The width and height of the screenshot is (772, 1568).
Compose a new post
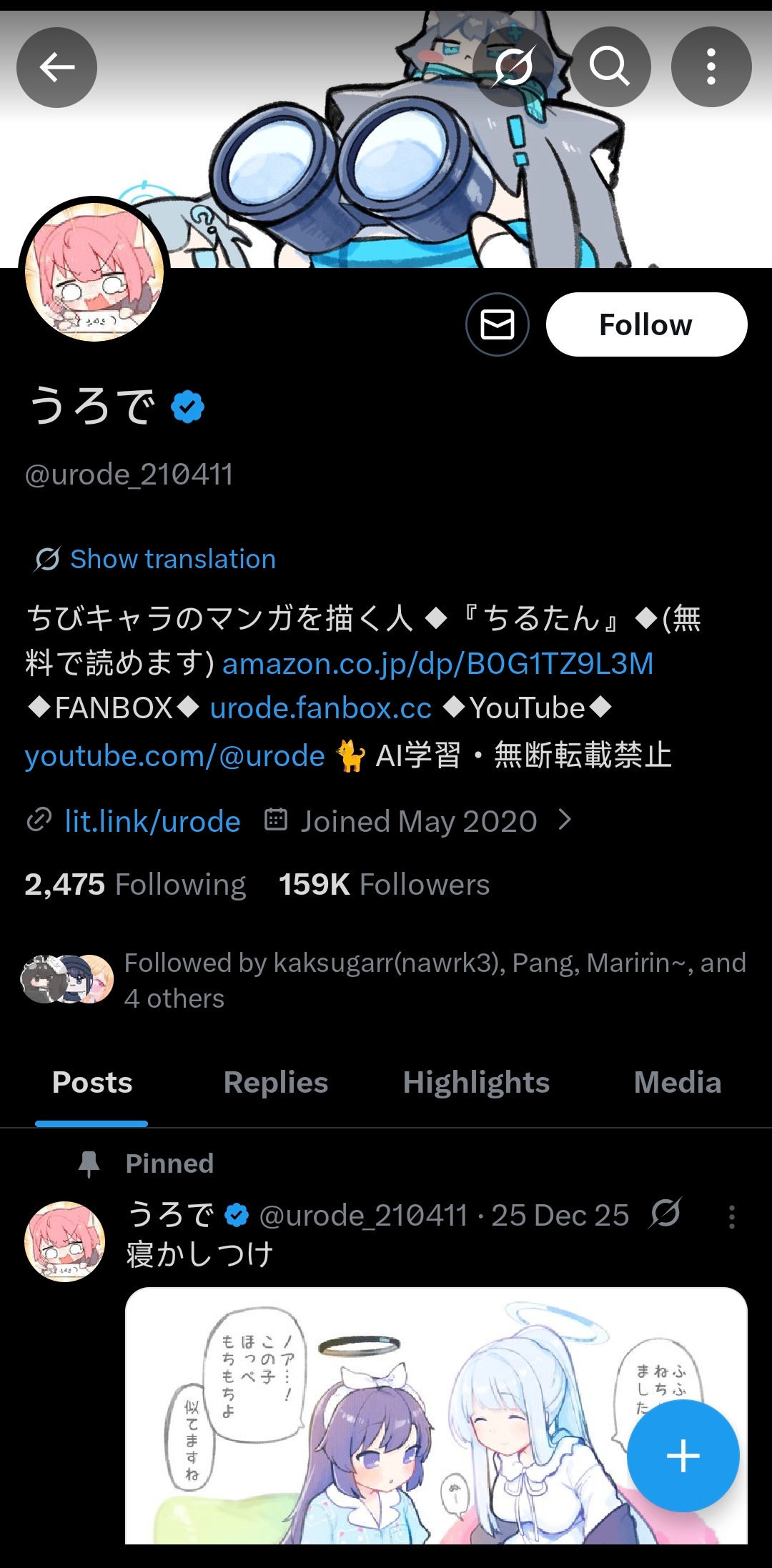click(683, 1456)
